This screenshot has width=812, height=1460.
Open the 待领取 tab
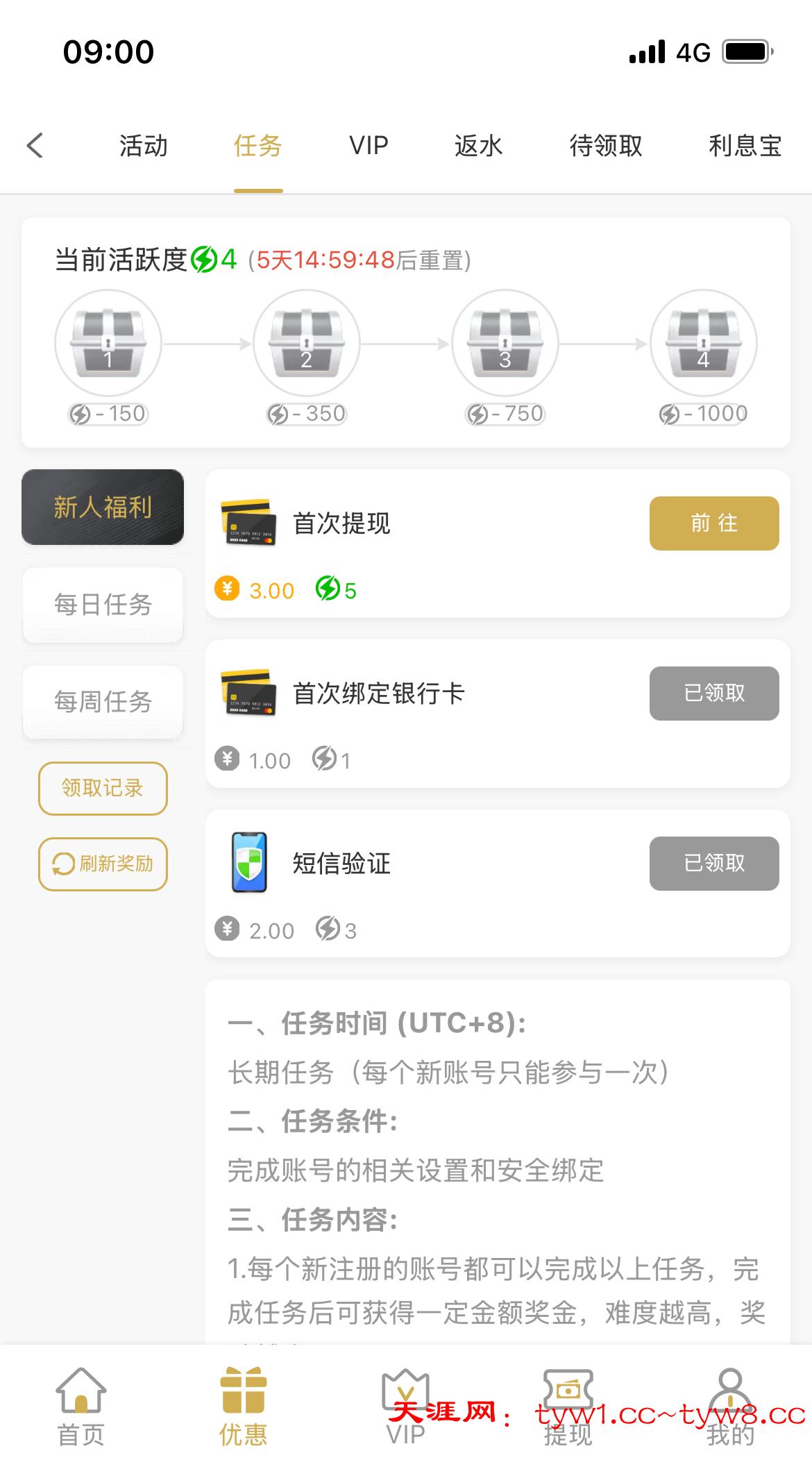(x=606, y=146)
